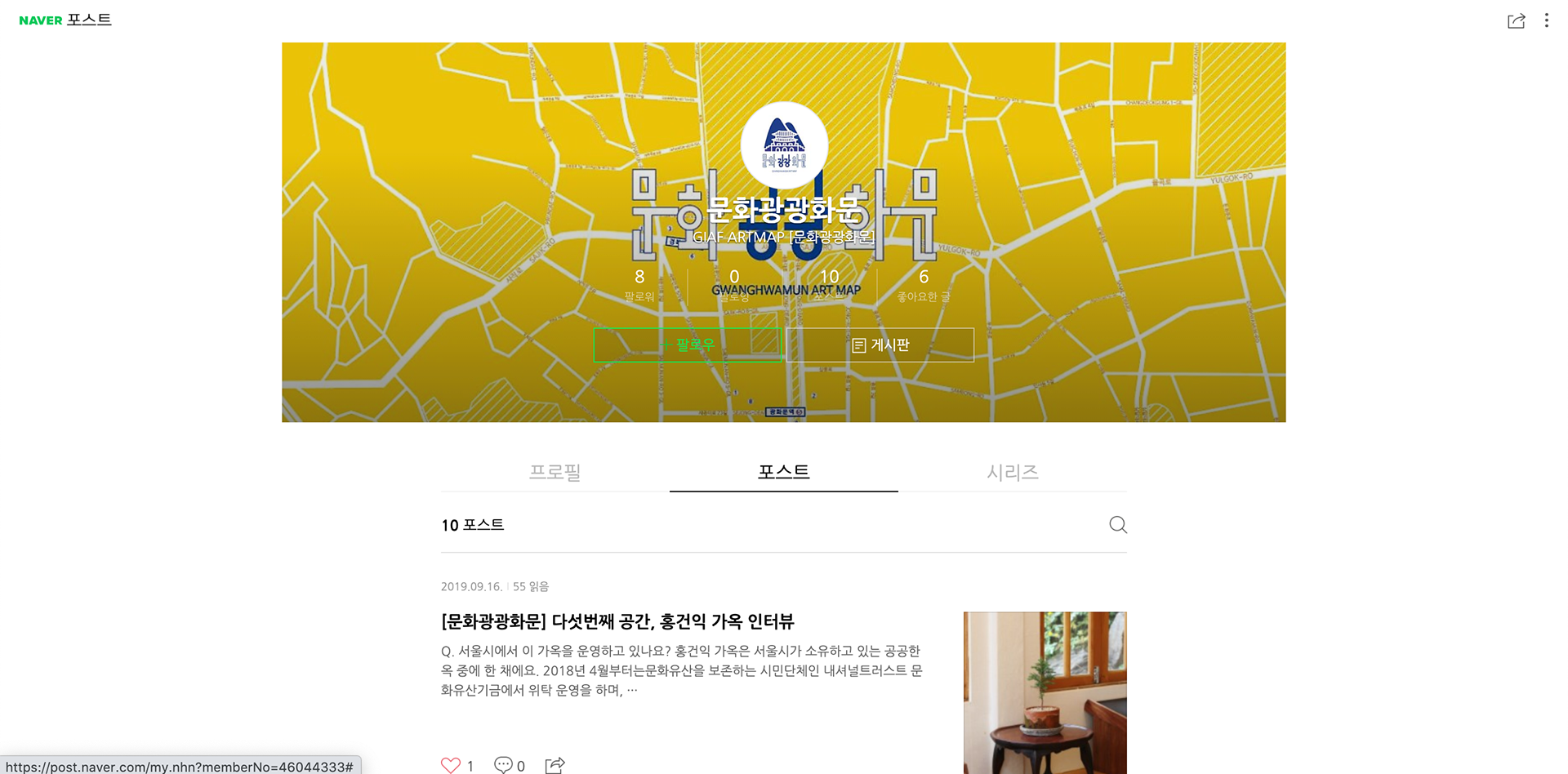Open the 홍건익 가옥 post thumbnail
1568x774 pixels.
(1045, 692)
